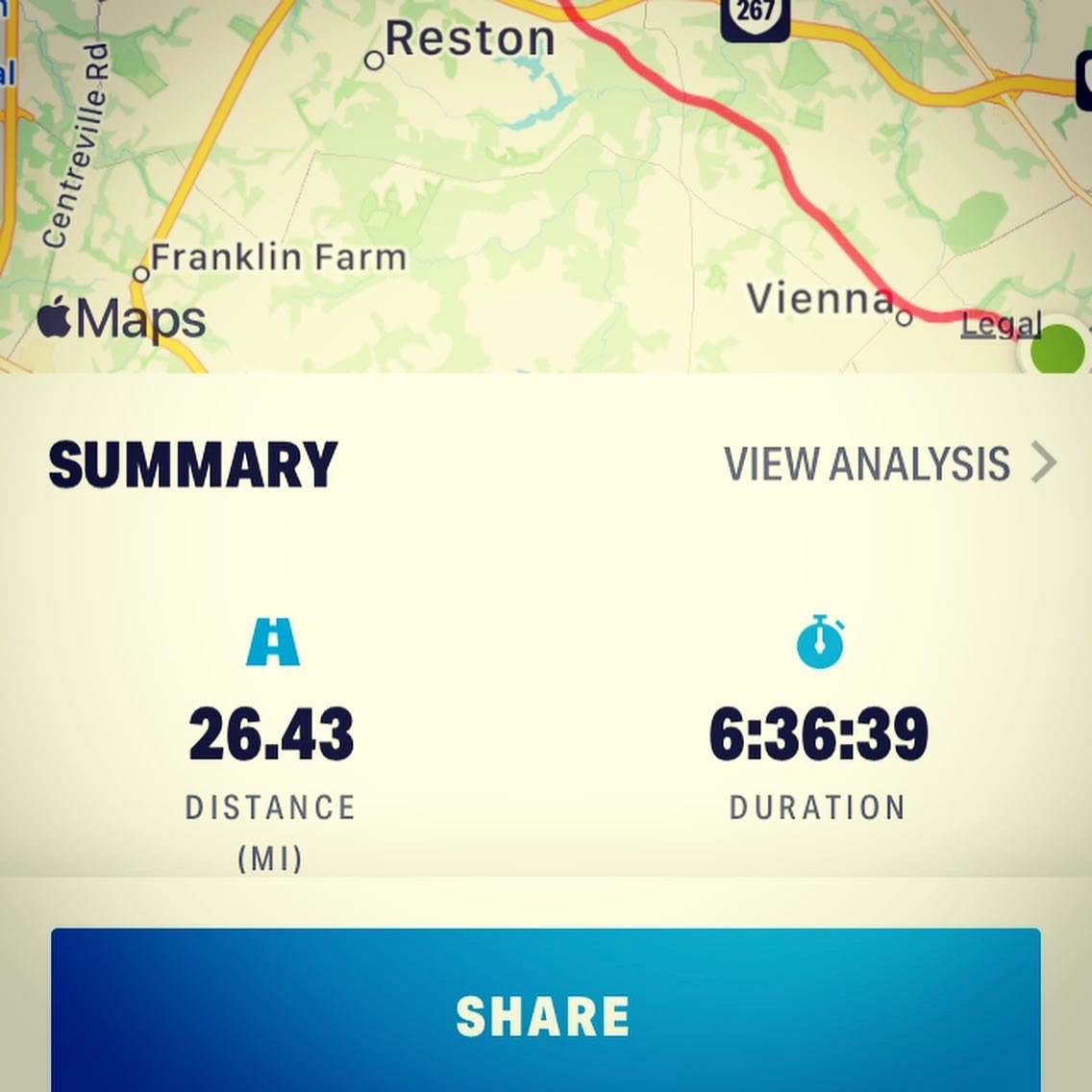Open View Analysis for this workout
This screenshot has height=1092, width=1092.
(889, 464)
